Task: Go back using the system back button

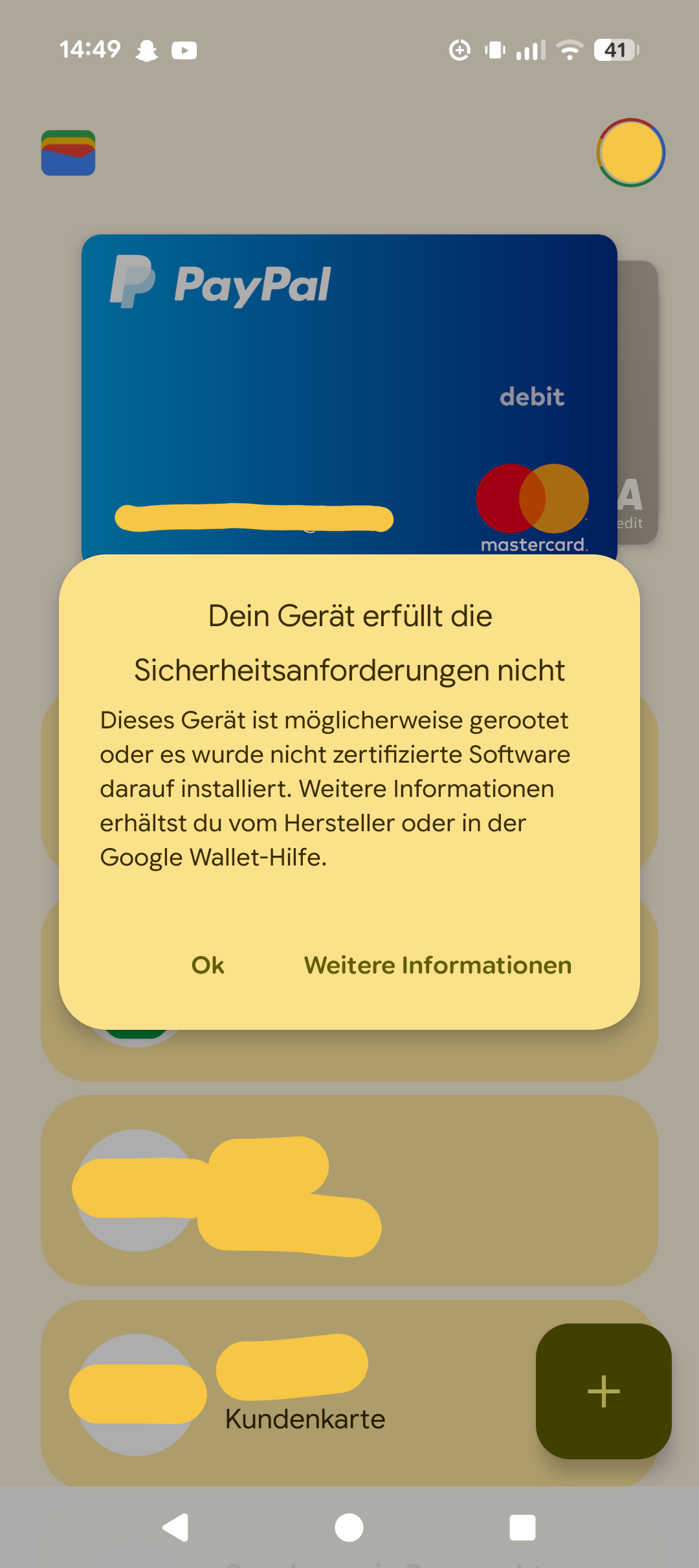Action: coord(175,1528)
